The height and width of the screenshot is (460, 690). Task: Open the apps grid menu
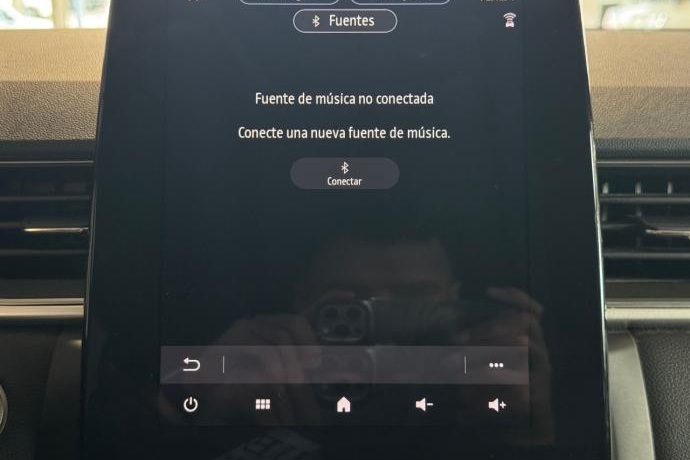click(x=263, y=404)
